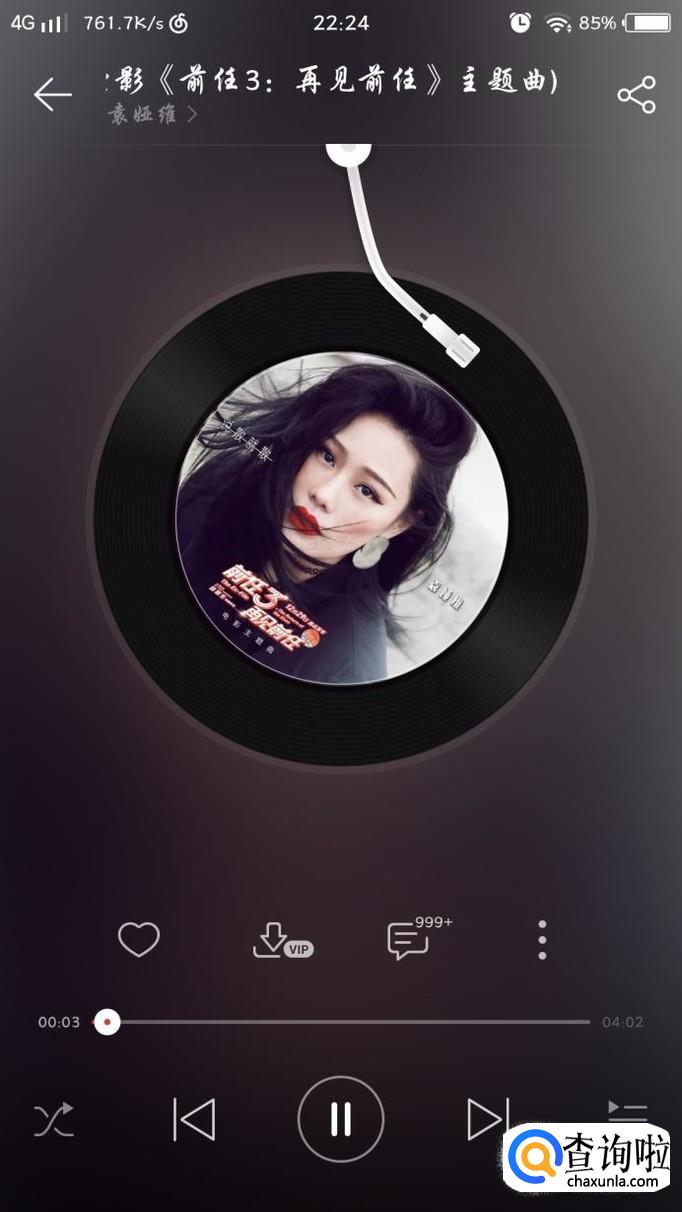
Task: Open artist 袁娅维 page
Action: click(x=152, y=115)
